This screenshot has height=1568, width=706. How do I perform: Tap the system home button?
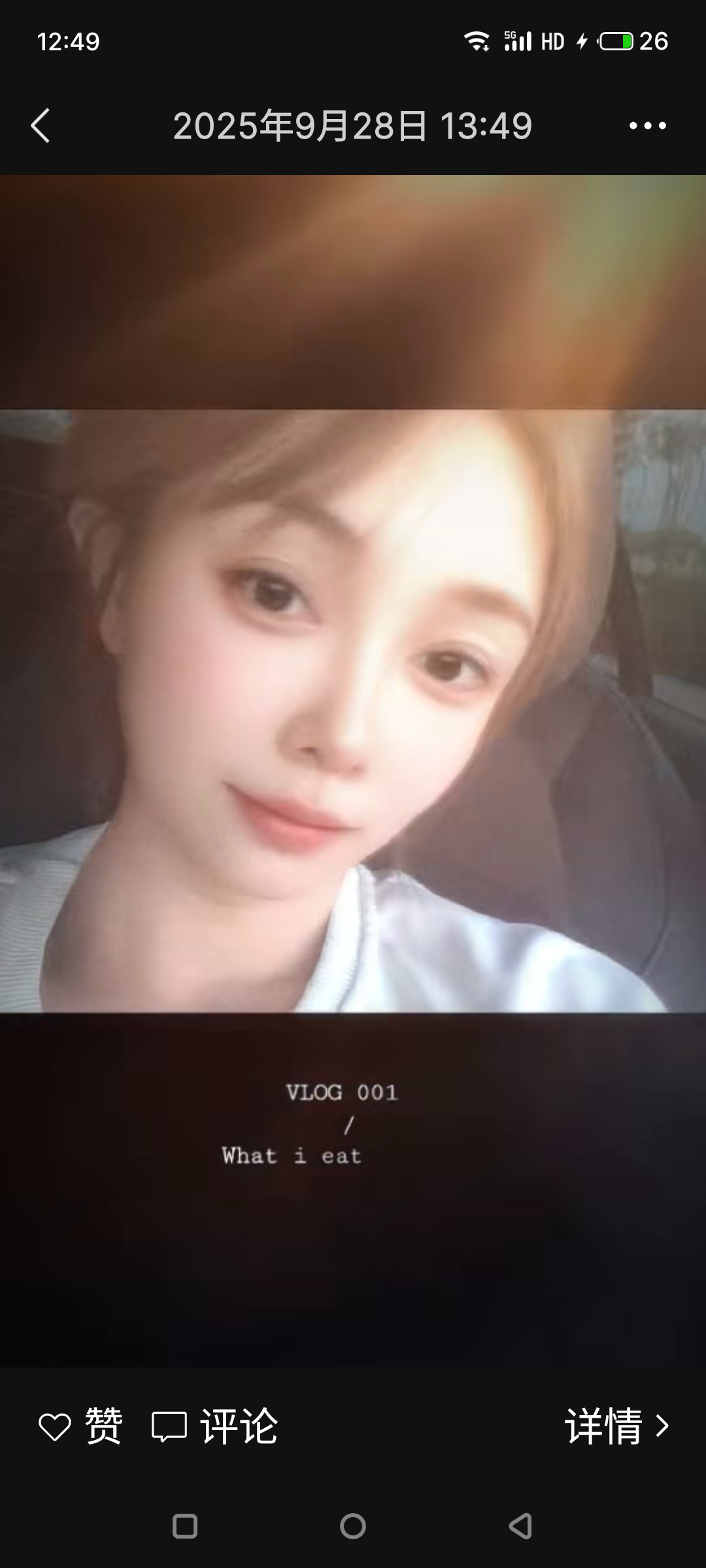coord(353,1526)
